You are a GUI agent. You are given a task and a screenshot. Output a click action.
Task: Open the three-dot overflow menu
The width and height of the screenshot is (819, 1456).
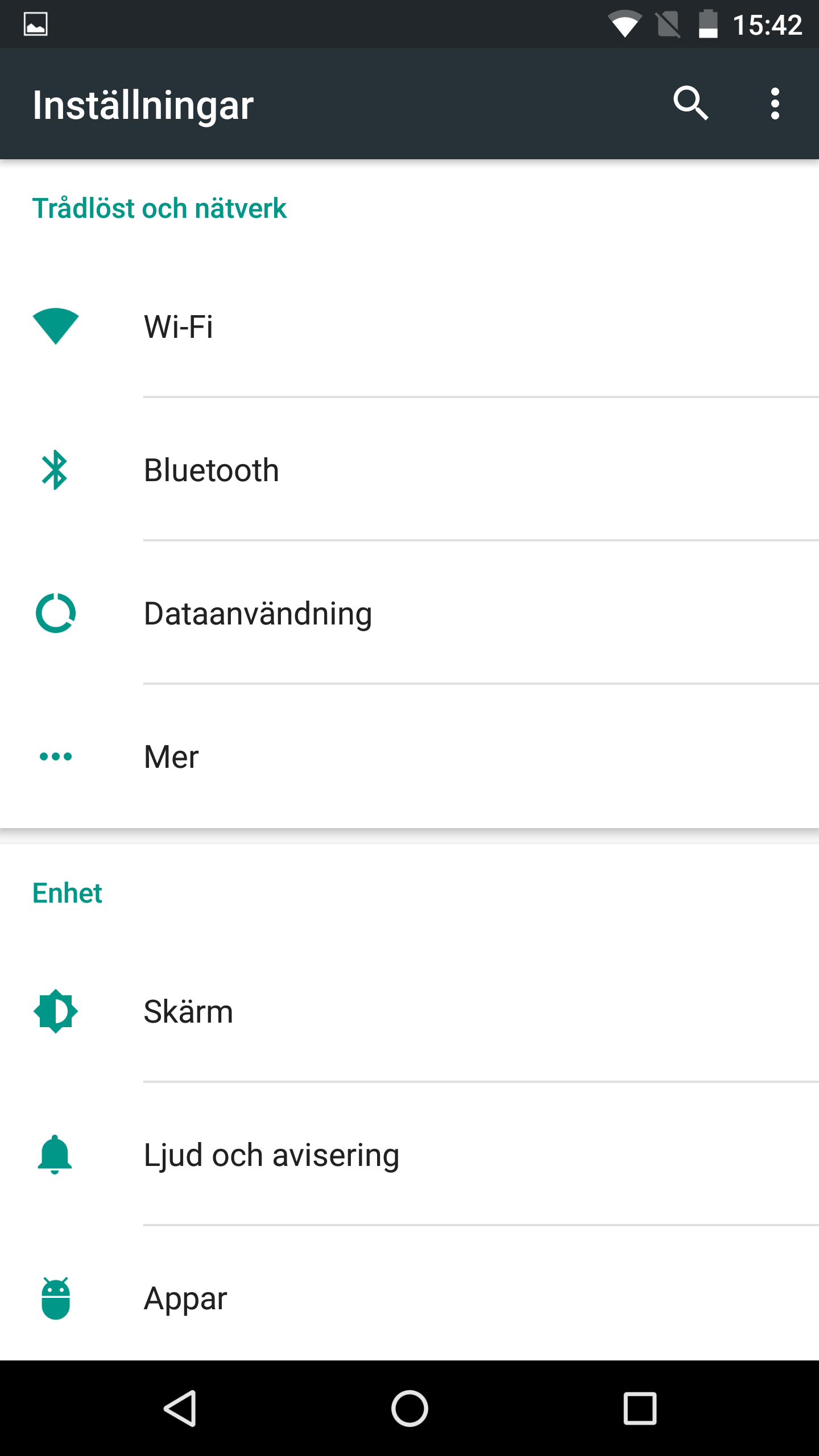pos(775,104)
